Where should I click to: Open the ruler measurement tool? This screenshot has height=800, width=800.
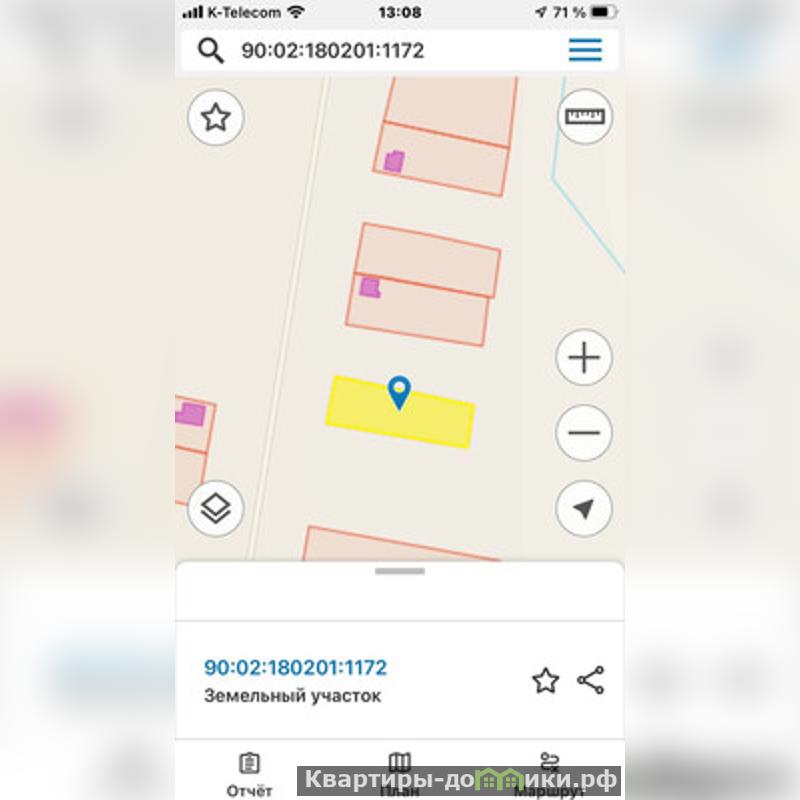585,117
